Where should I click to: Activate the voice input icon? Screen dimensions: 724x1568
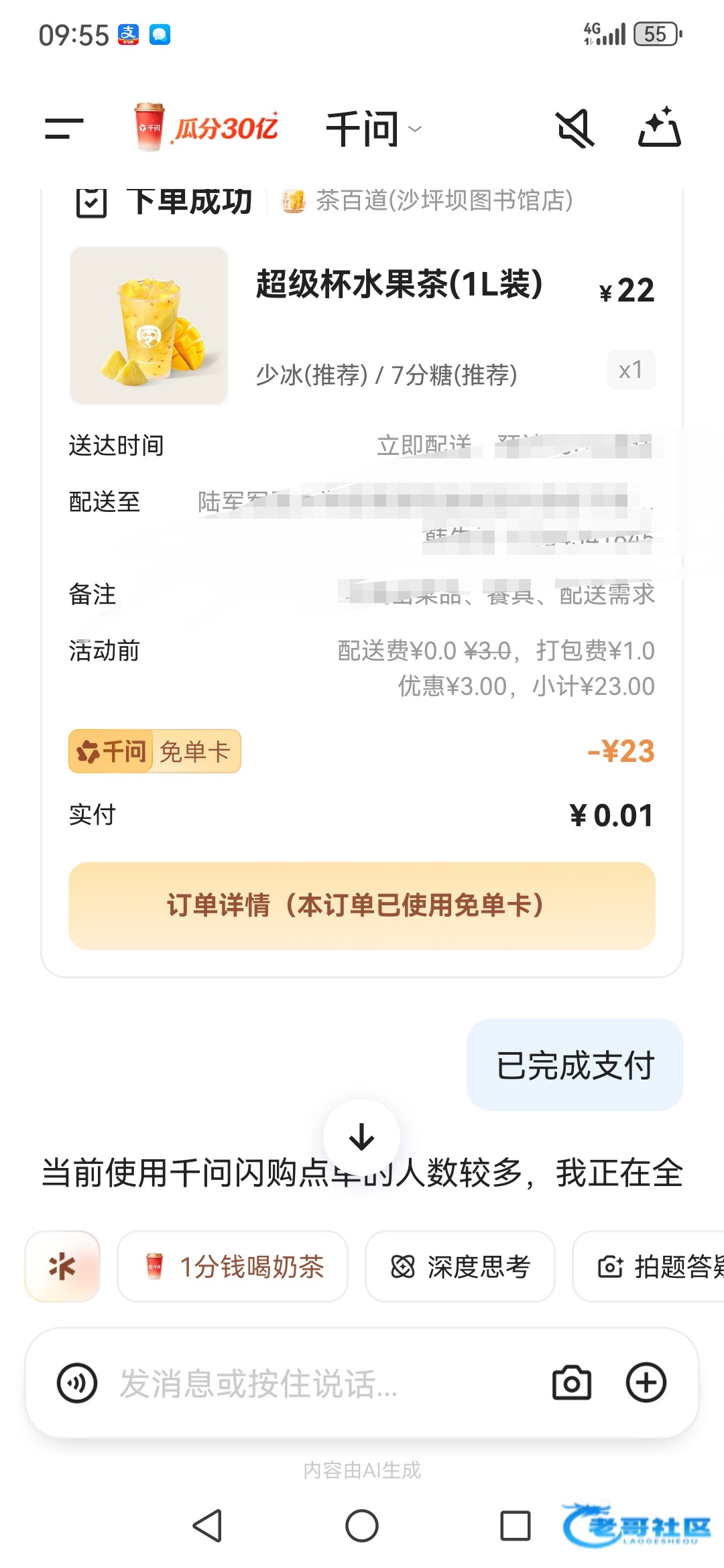click(77, 1383)
